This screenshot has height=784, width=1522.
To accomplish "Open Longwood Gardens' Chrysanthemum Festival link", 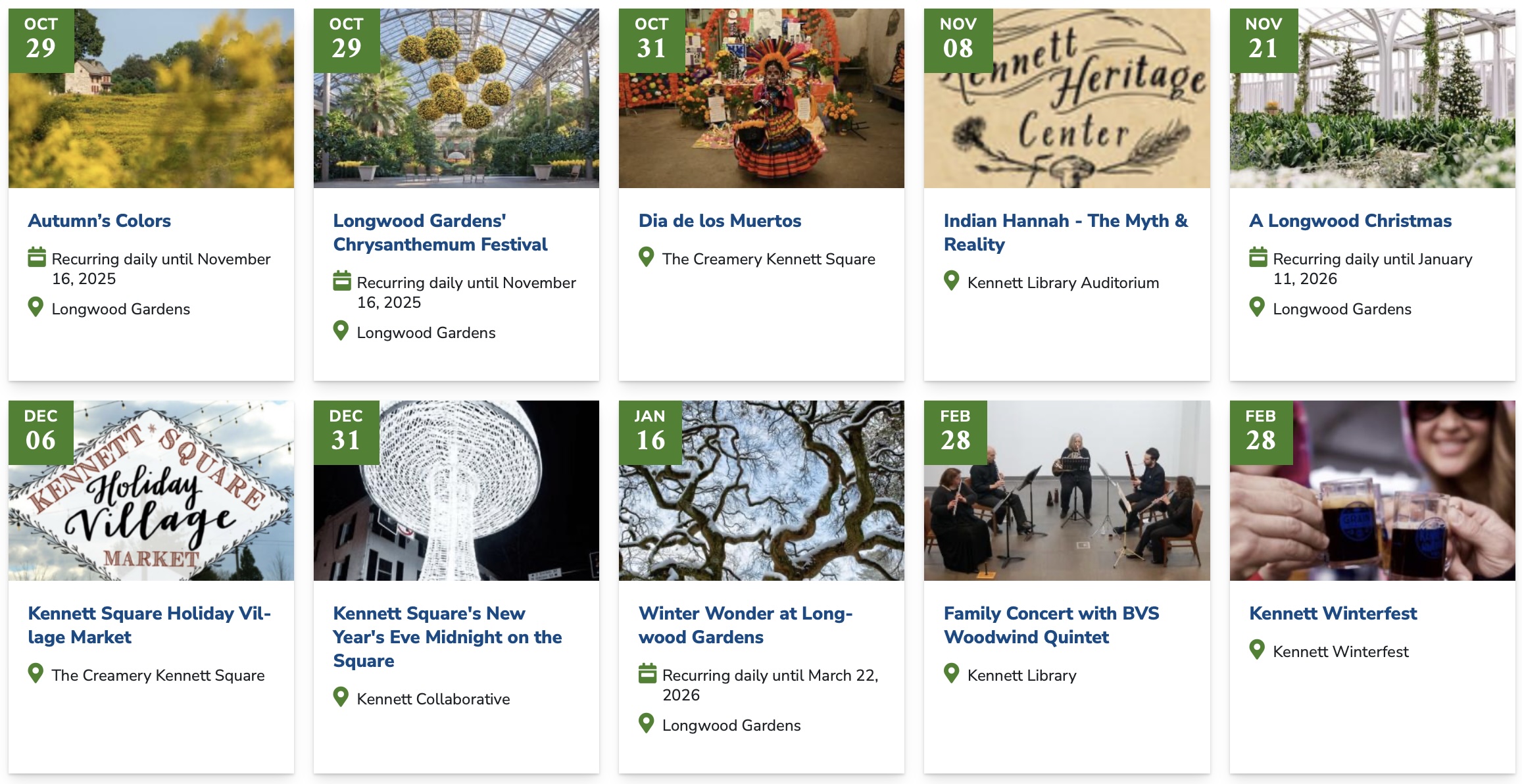I will click(439, 233).
